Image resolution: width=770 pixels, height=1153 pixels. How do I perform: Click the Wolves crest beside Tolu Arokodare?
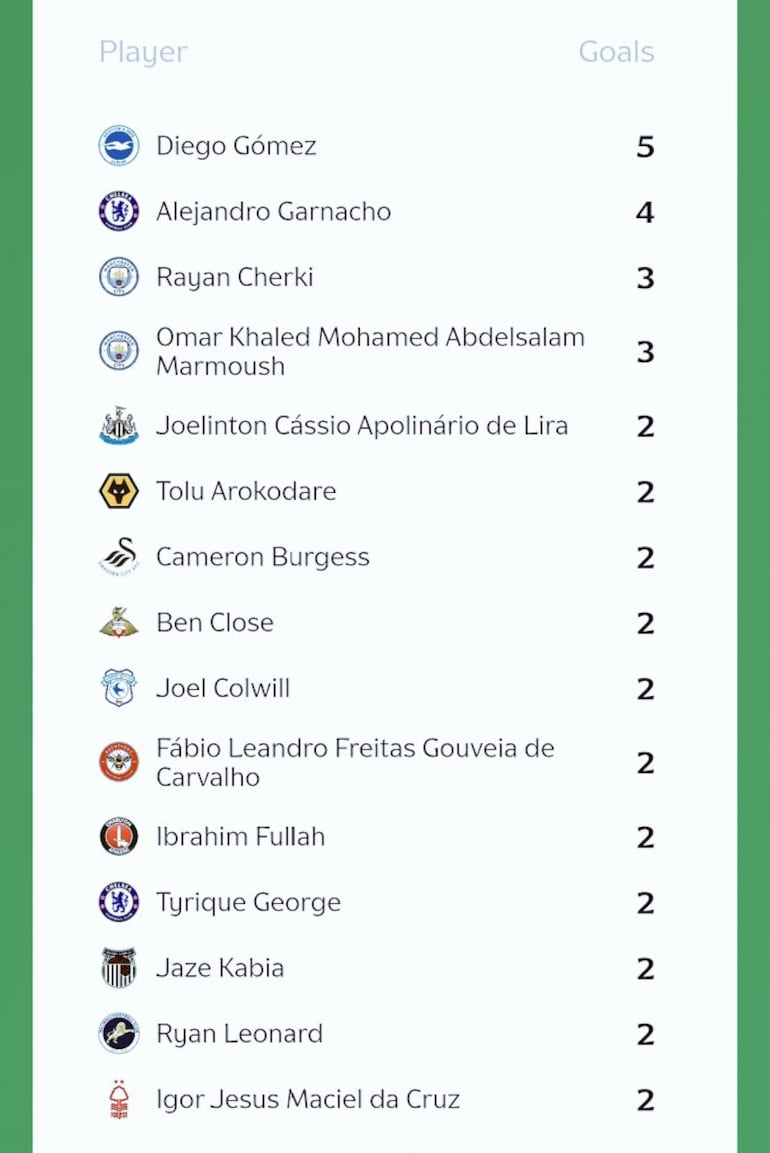tap(119, 491)
